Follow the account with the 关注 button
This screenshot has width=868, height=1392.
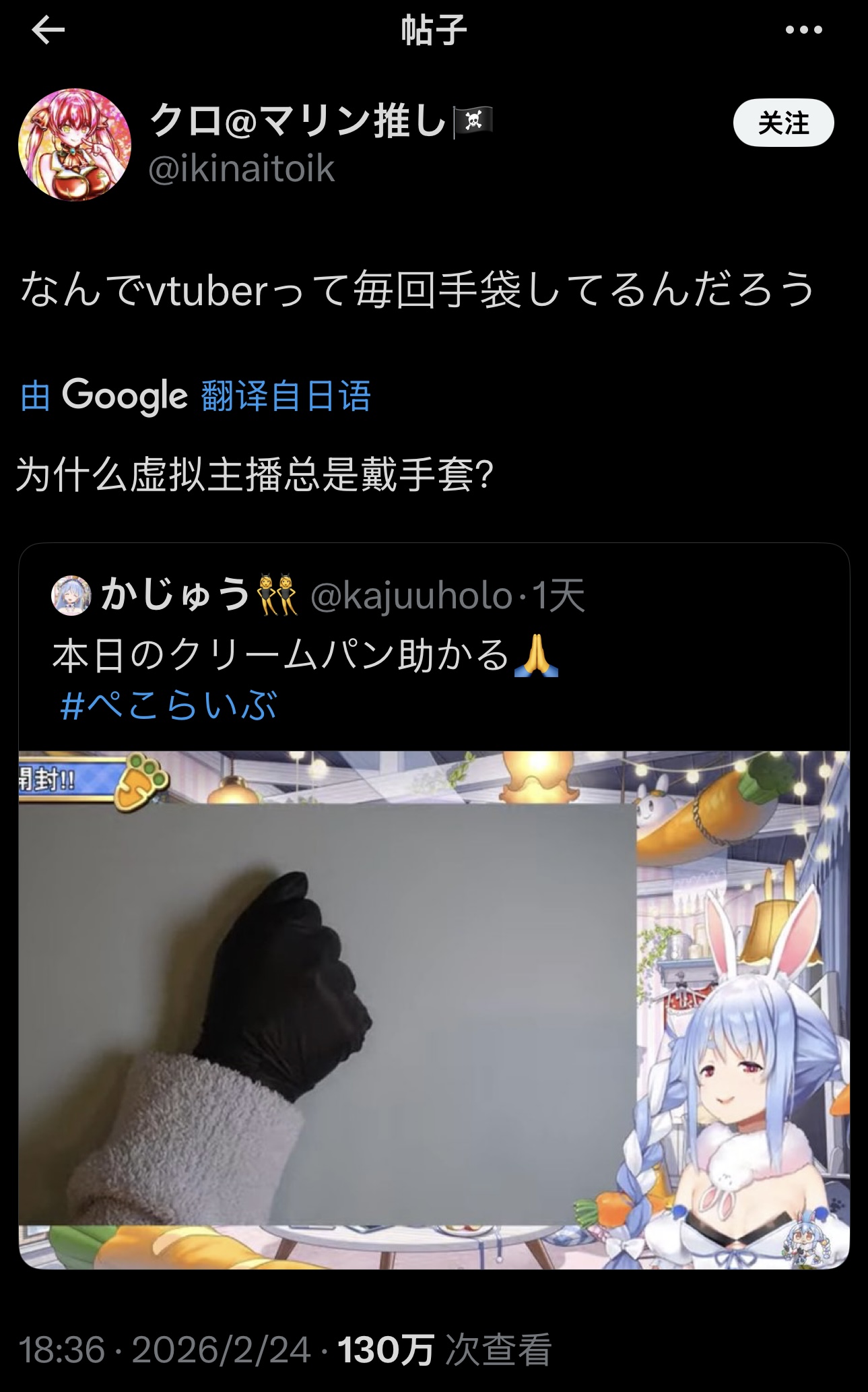[783, 123]
